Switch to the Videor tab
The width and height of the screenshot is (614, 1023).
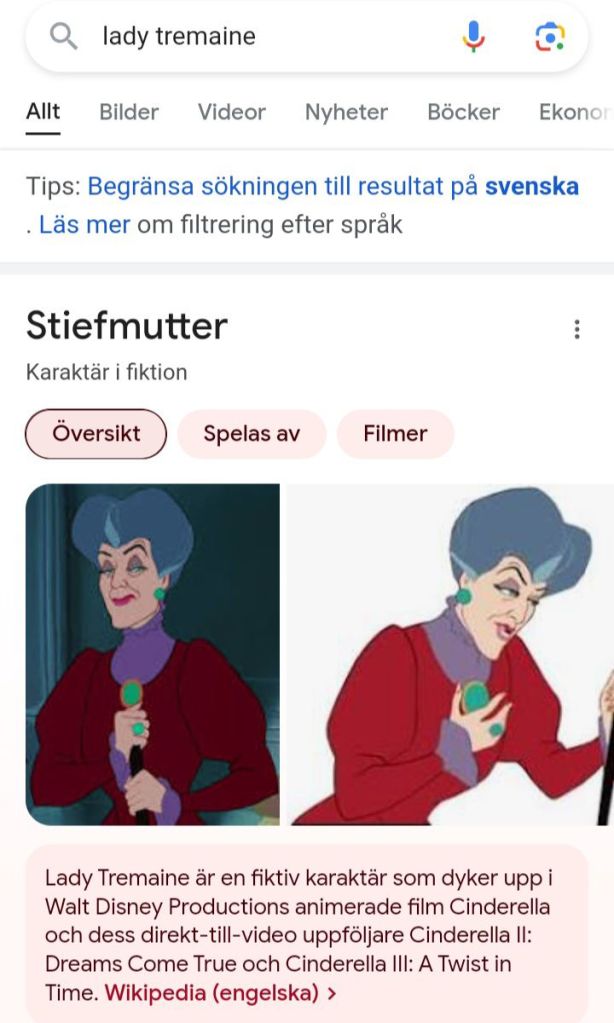231,112
